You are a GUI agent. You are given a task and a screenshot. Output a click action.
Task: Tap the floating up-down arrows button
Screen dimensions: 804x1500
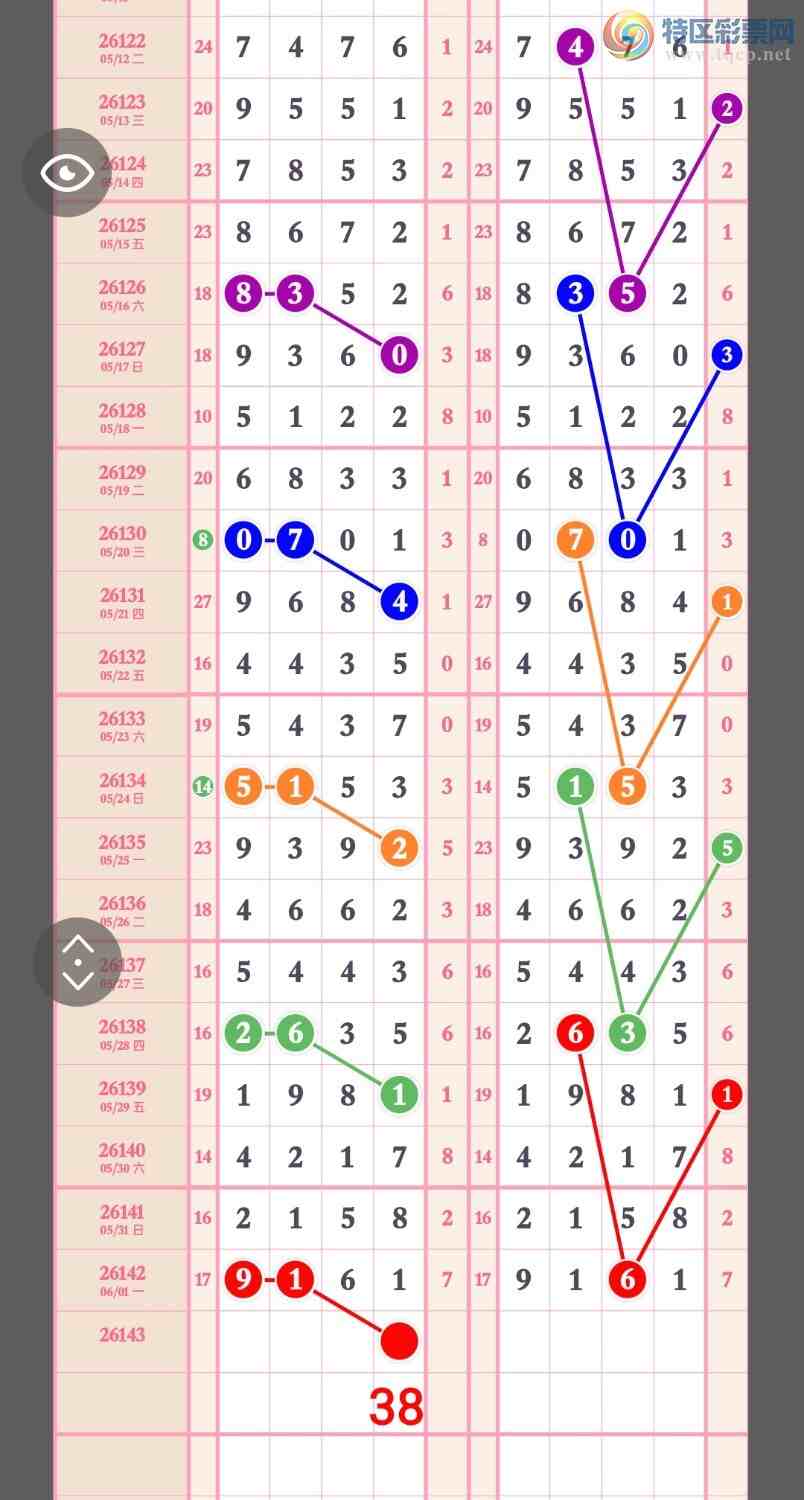[x=77, y=962]
